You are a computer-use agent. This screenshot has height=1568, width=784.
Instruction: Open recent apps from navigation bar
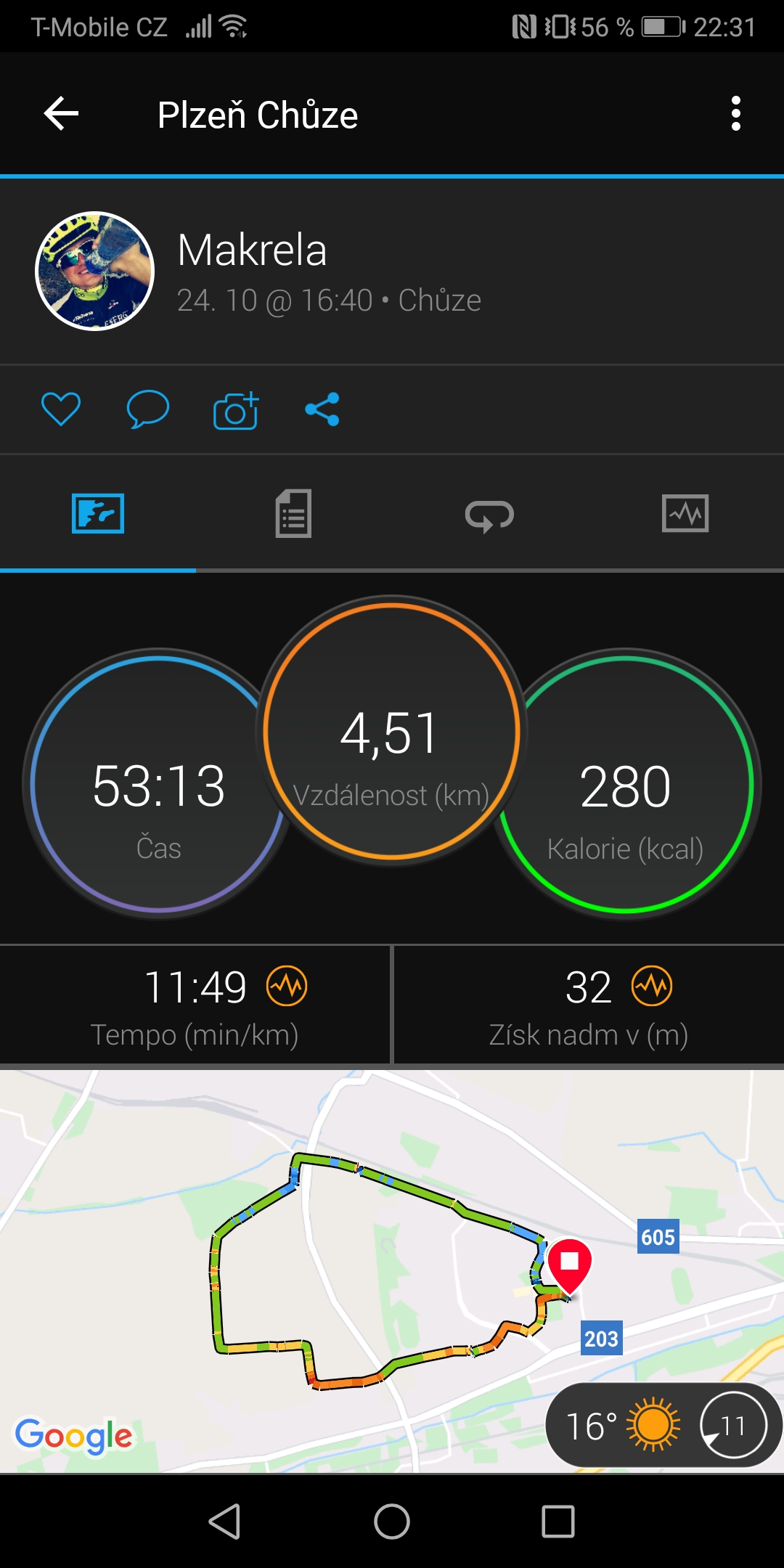pyautogui.click(x=558, y=1521)
